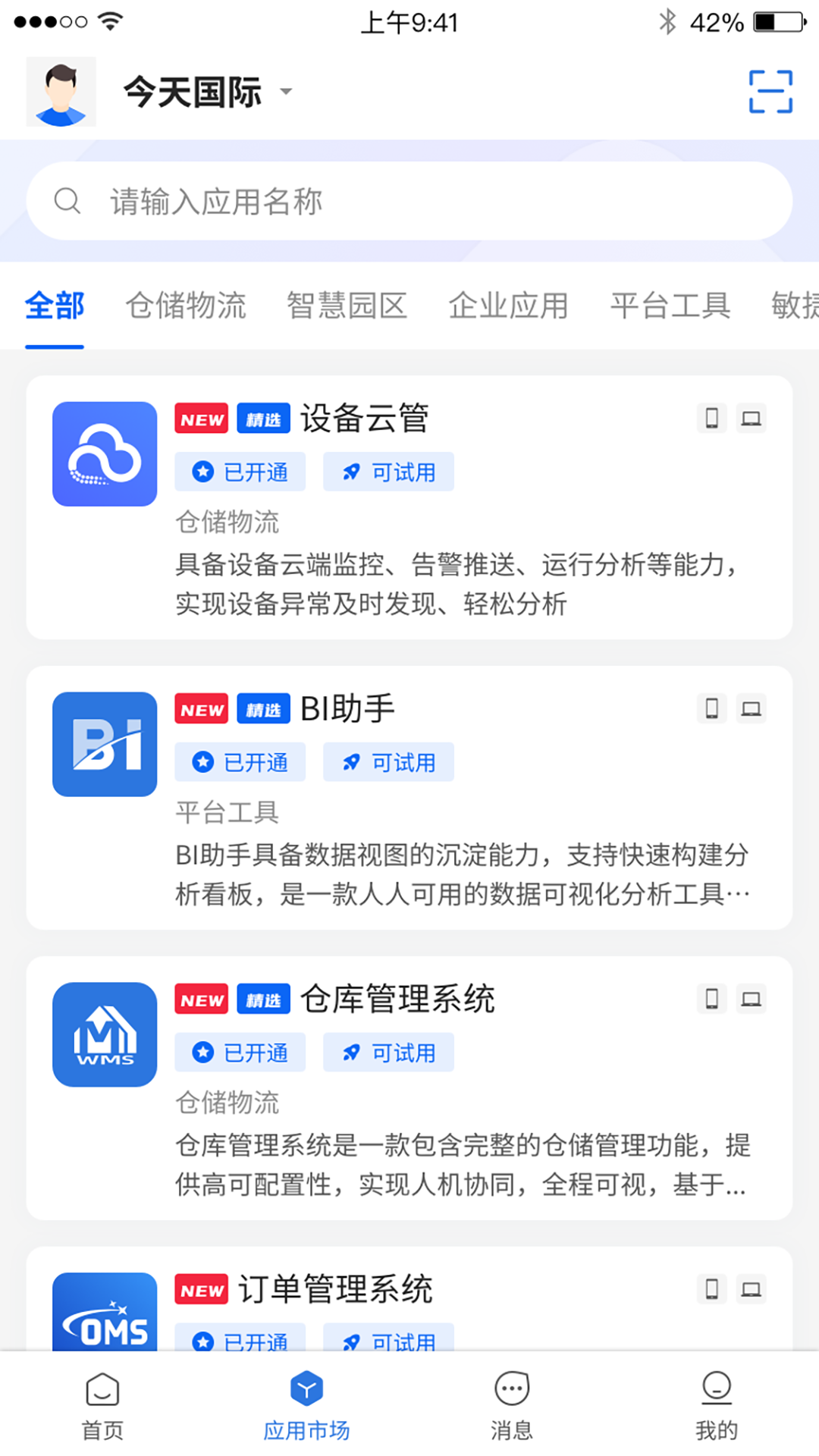Toggle the 已开通 tag on 设备云管
The height and width of the screenshot is (1456, 819).
pyautogui.click(x=240, y=472)
